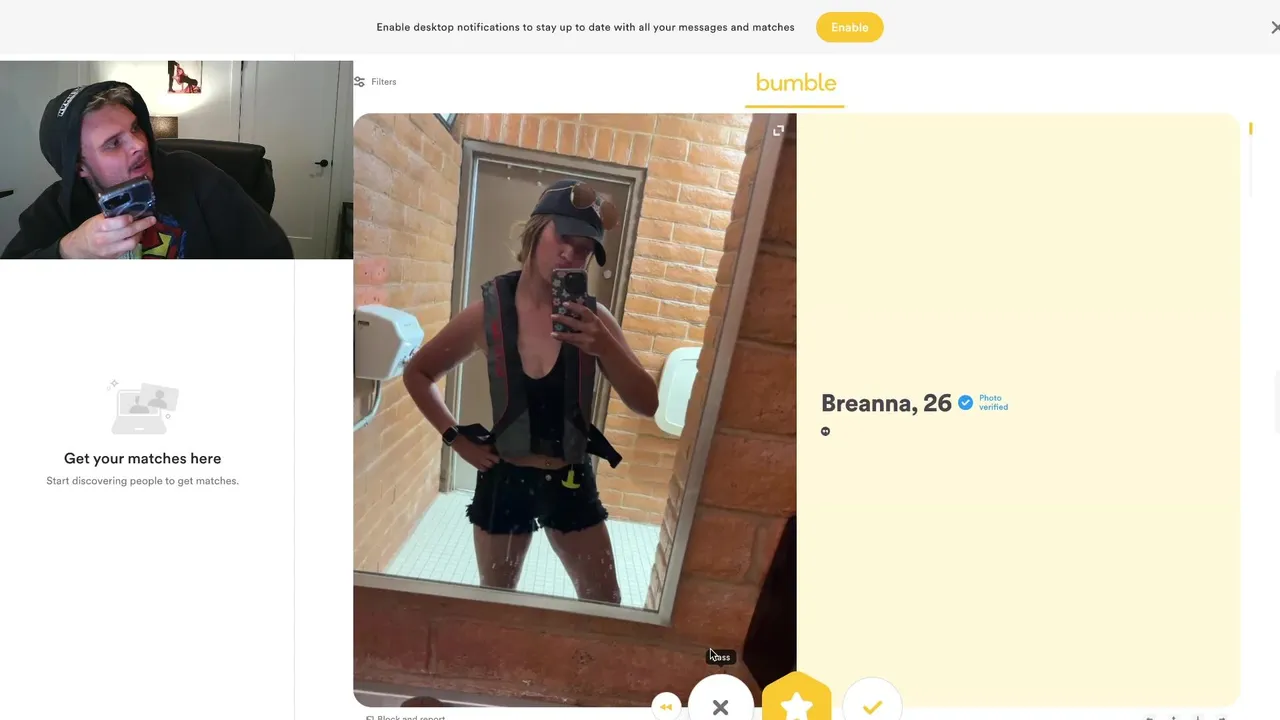The image size is (1280, 720).
Task: Enable desktop notifications
Action: pyautogui.click(x=849, y=27)
